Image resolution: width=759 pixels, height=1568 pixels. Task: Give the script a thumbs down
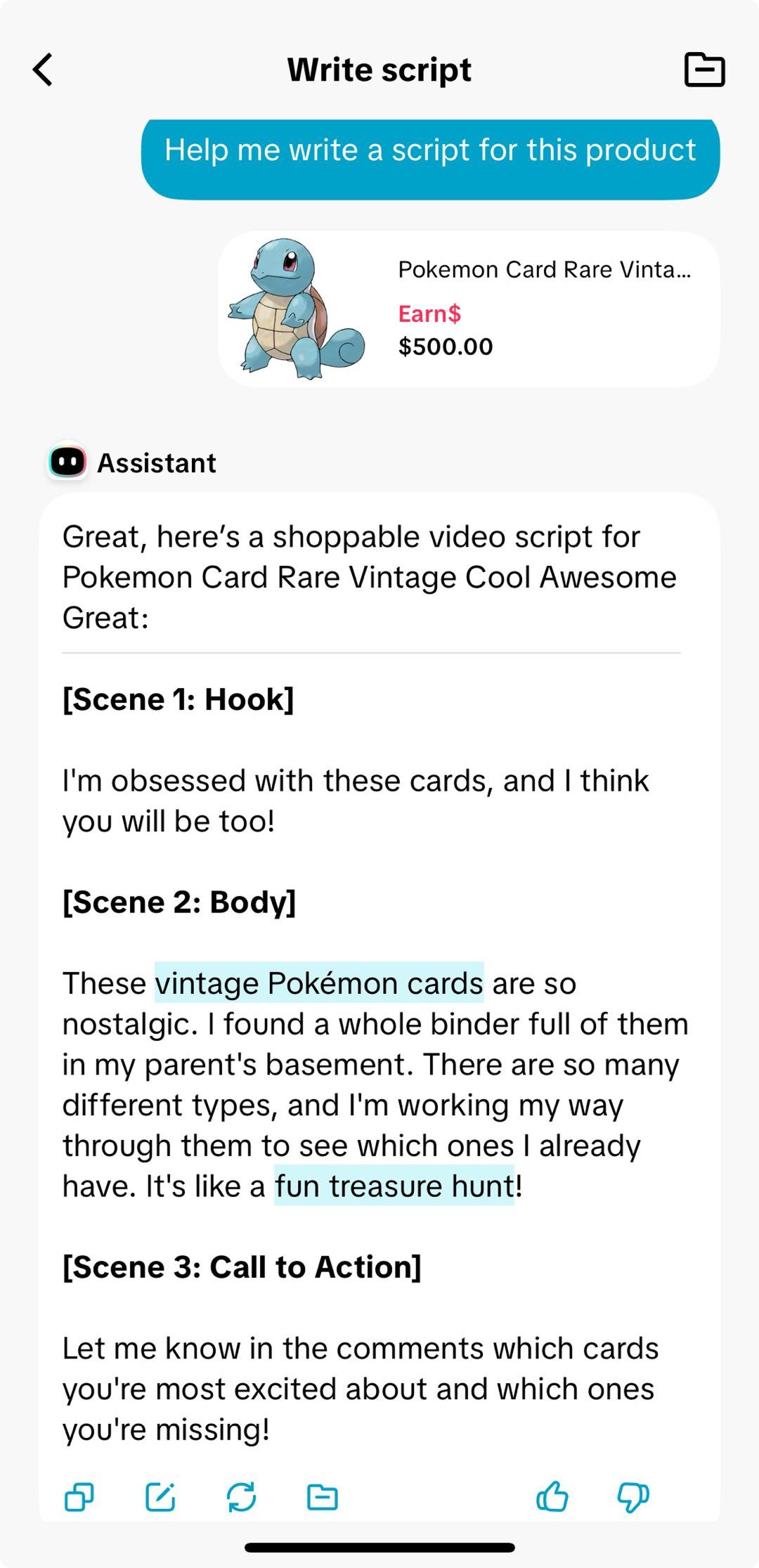(x=632, y=1497)
